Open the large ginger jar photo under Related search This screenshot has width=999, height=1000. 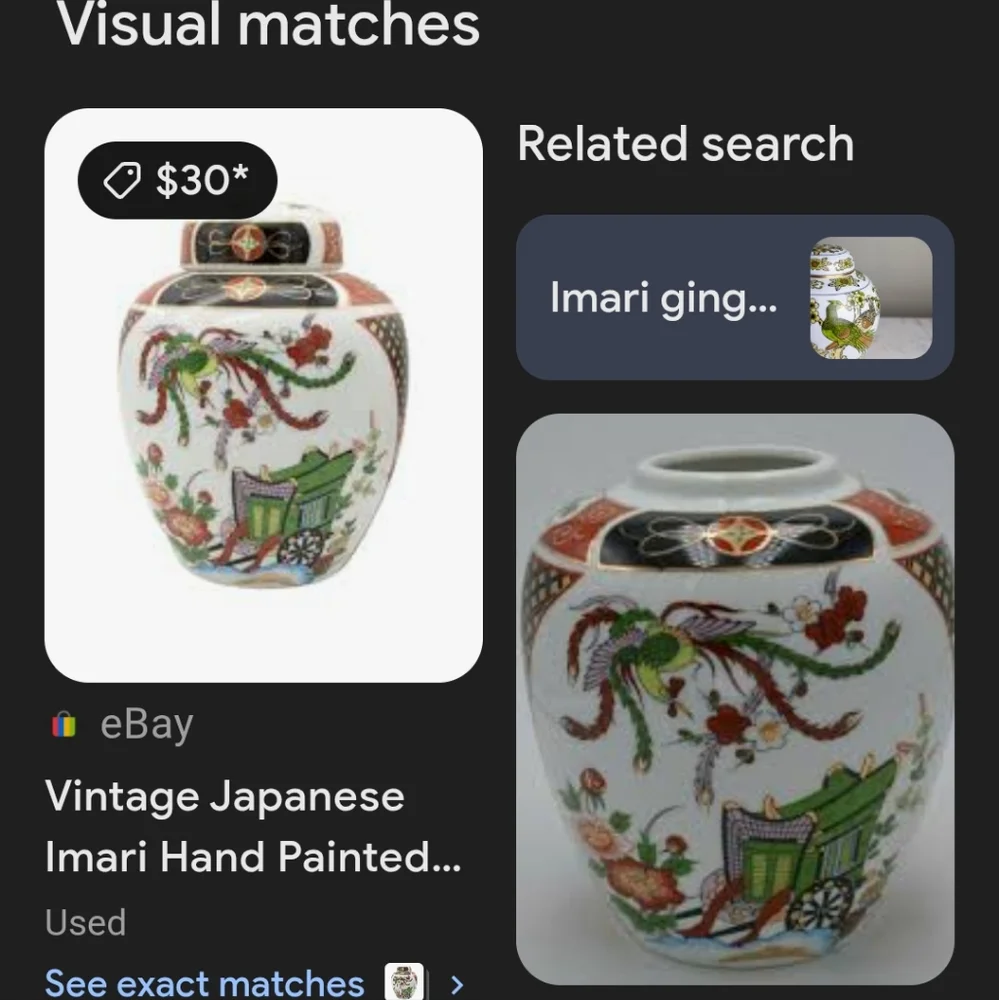735,700
